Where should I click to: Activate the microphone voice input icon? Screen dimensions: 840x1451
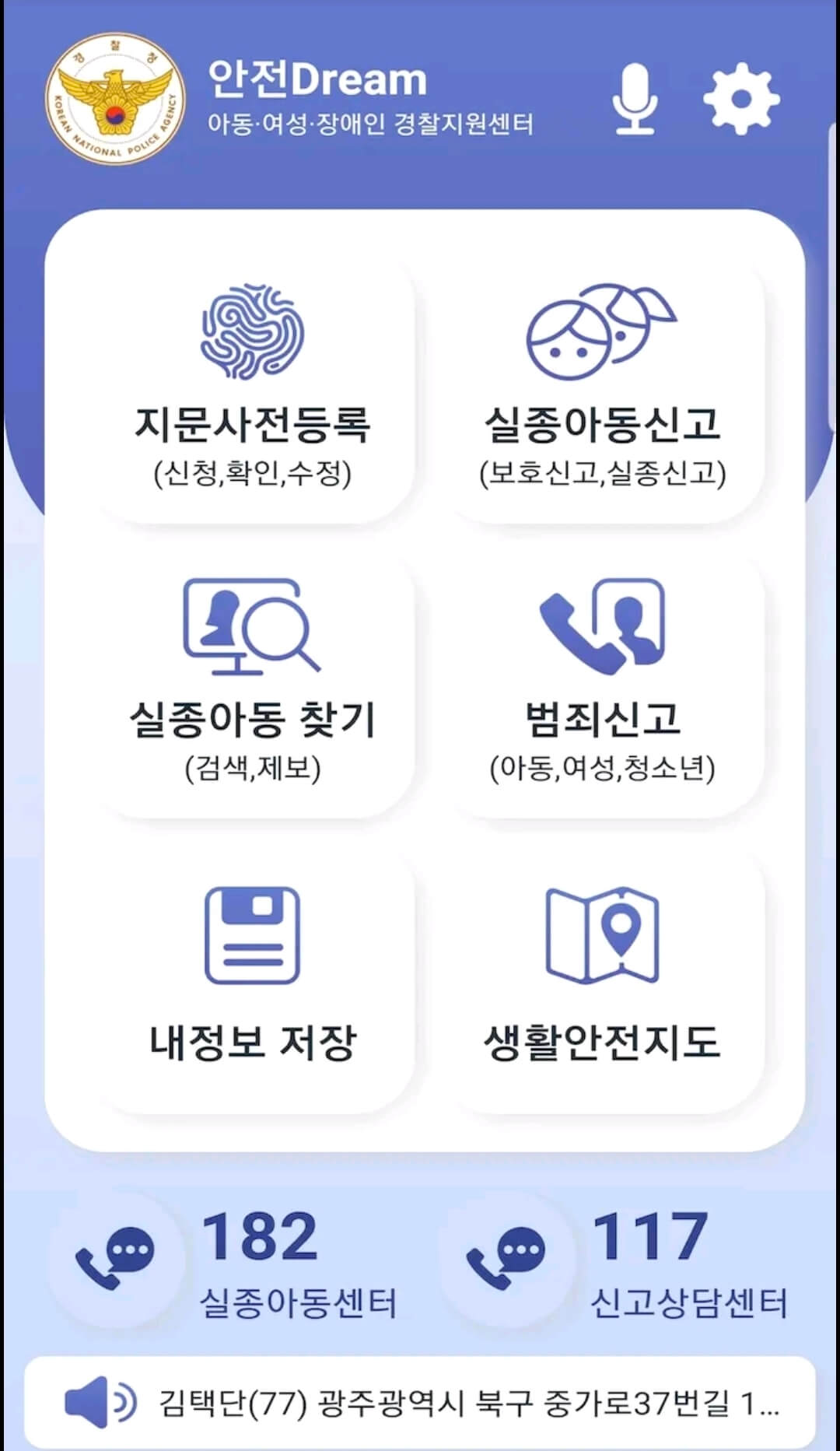[x=634, y=100]
